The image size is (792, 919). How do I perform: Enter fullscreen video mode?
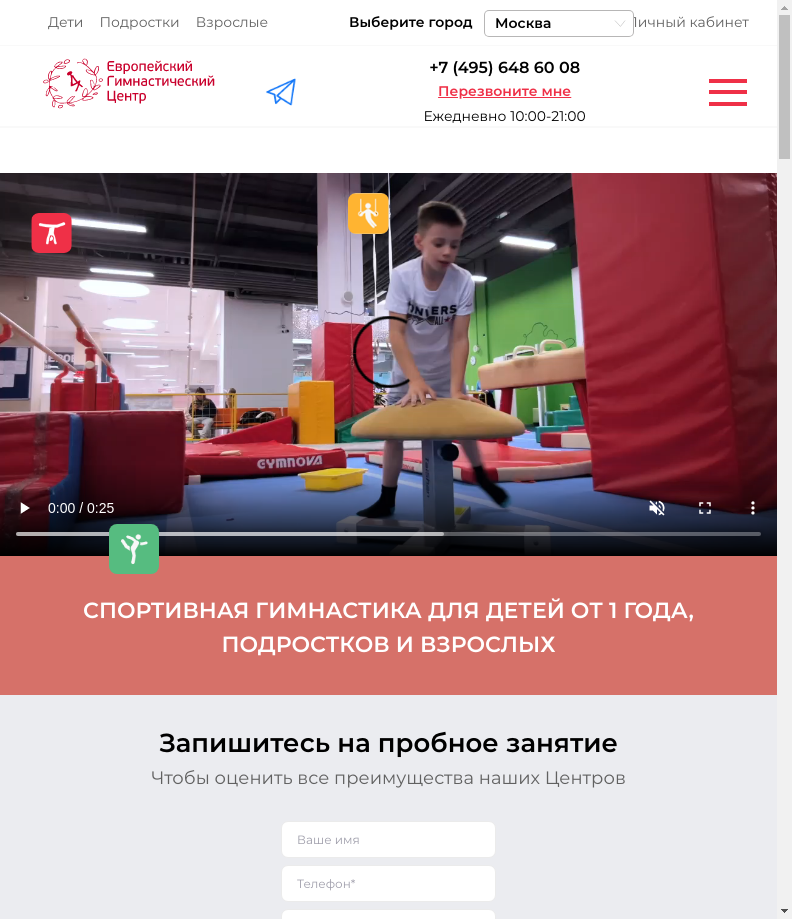point(705,508)
